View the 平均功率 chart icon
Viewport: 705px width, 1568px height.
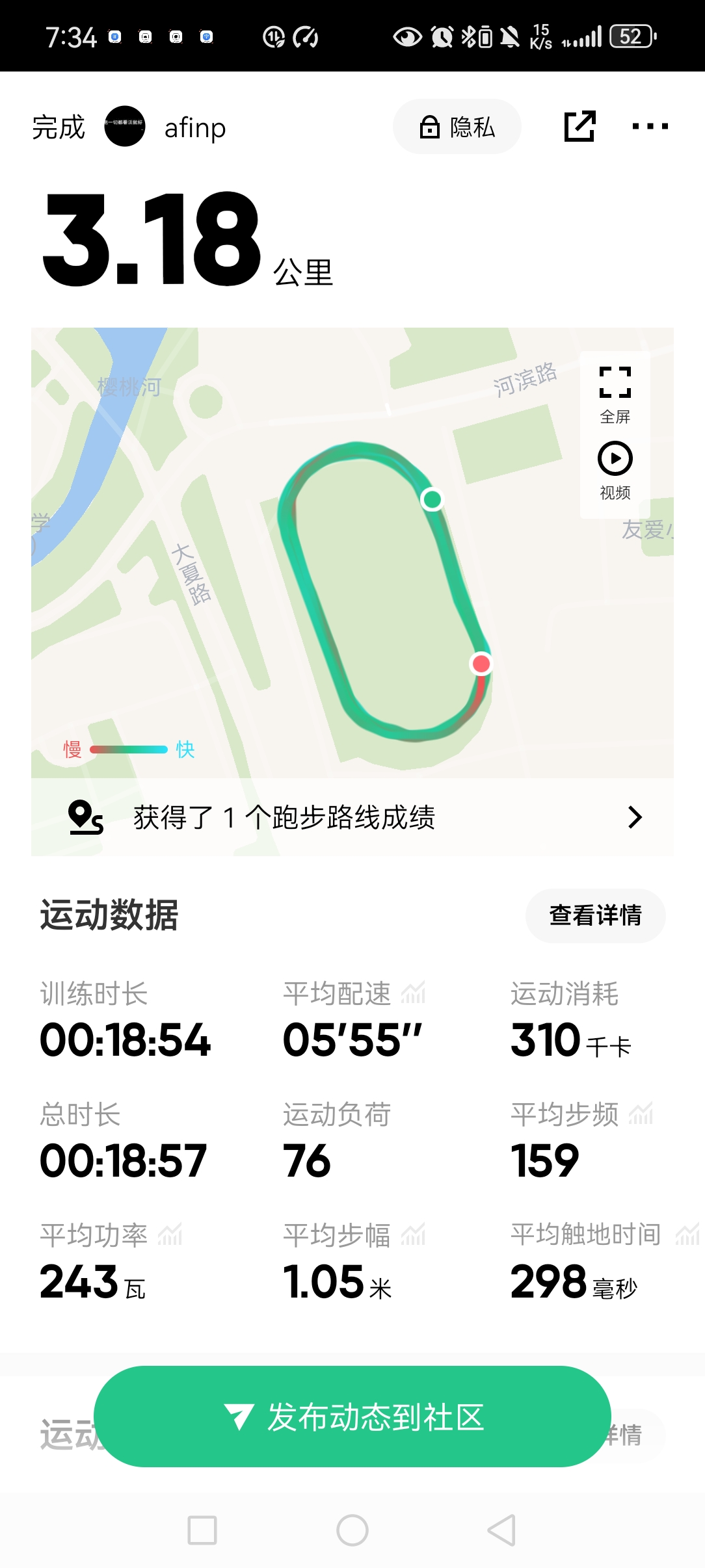[170, 1235]
